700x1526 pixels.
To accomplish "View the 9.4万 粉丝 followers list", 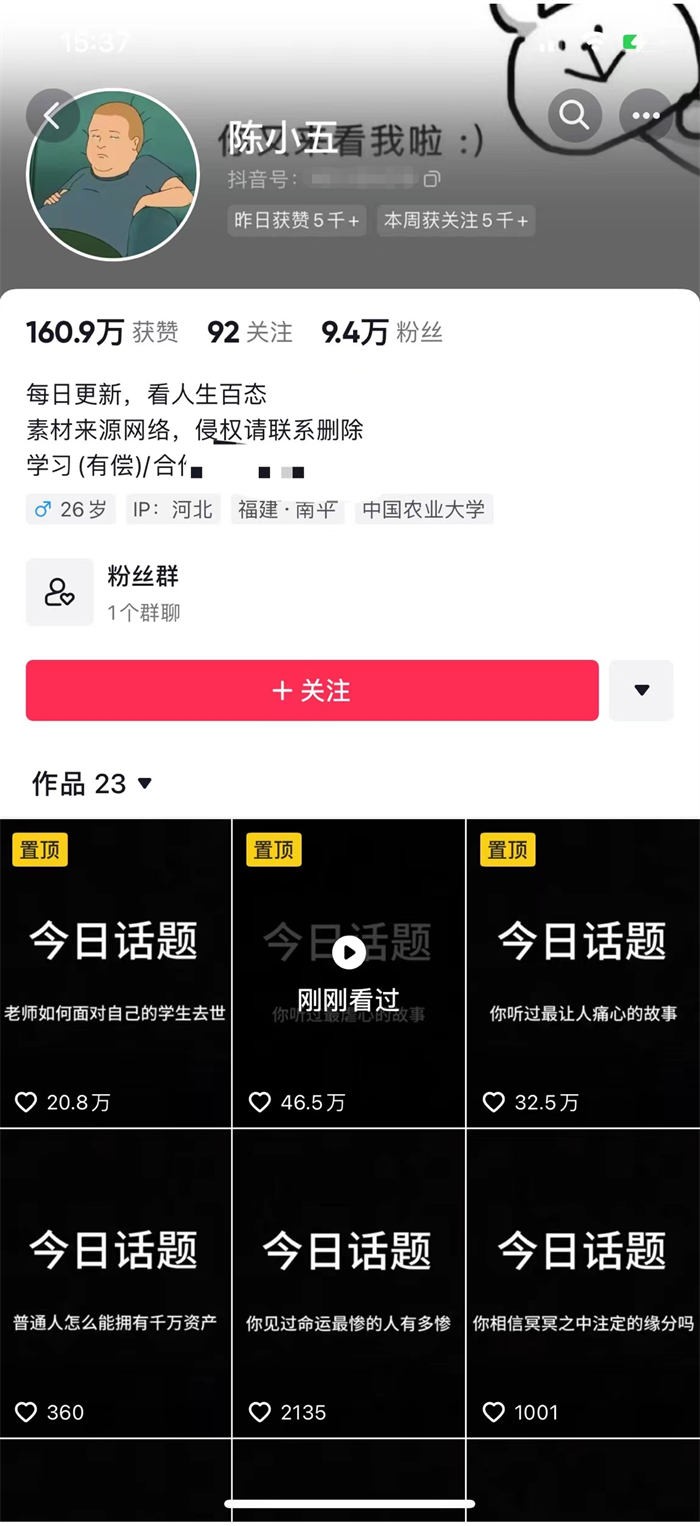I will [382, 333].
